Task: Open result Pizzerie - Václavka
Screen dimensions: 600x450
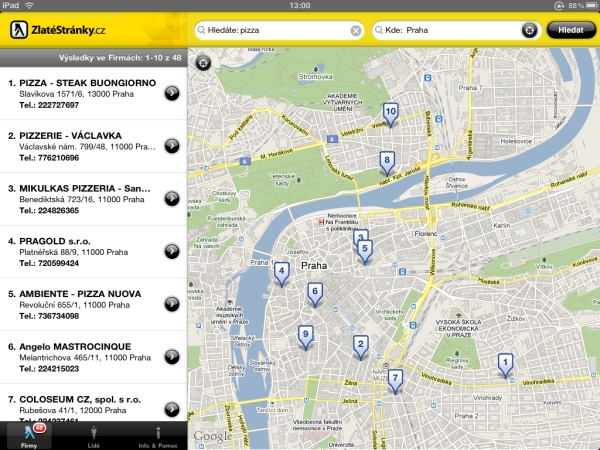Action: pyautogui.click(x=172, y=146)
